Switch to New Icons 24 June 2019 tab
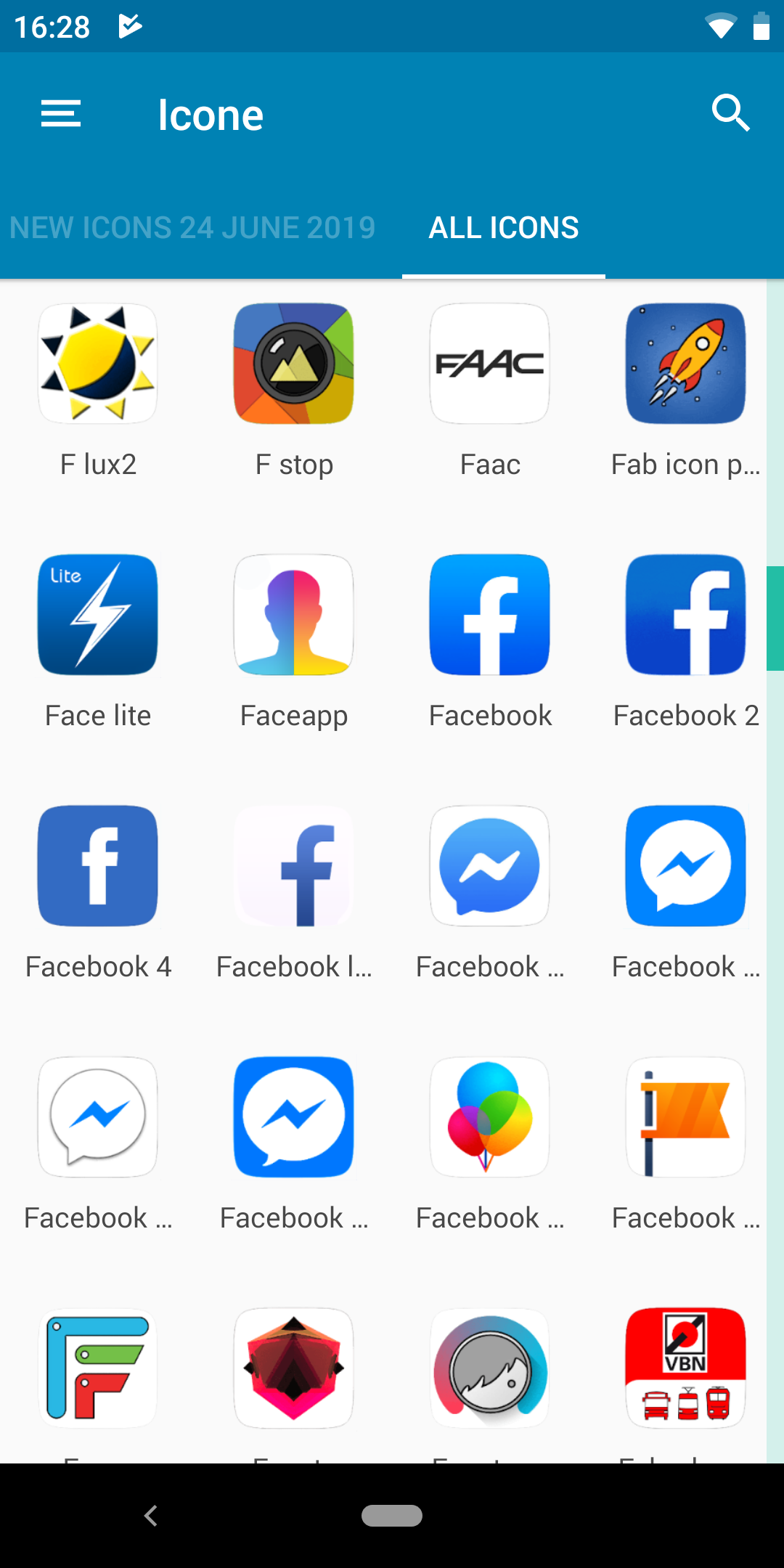Viewport: 784px width, 1568px height. [x=192, y=228]
